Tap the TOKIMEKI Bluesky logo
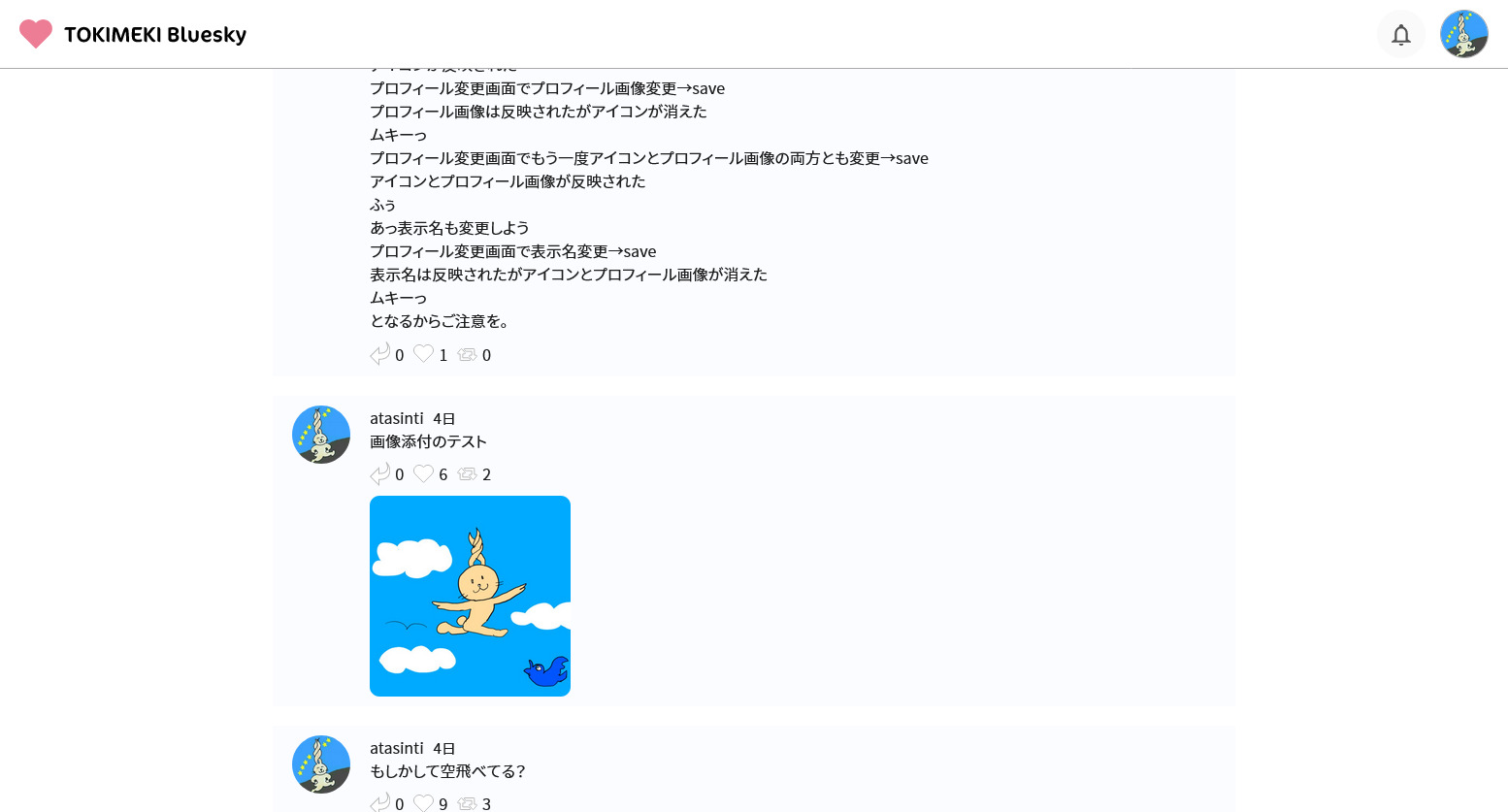Image resolution: width=1508 pixels, height=812 pixels. coord(133,35)
